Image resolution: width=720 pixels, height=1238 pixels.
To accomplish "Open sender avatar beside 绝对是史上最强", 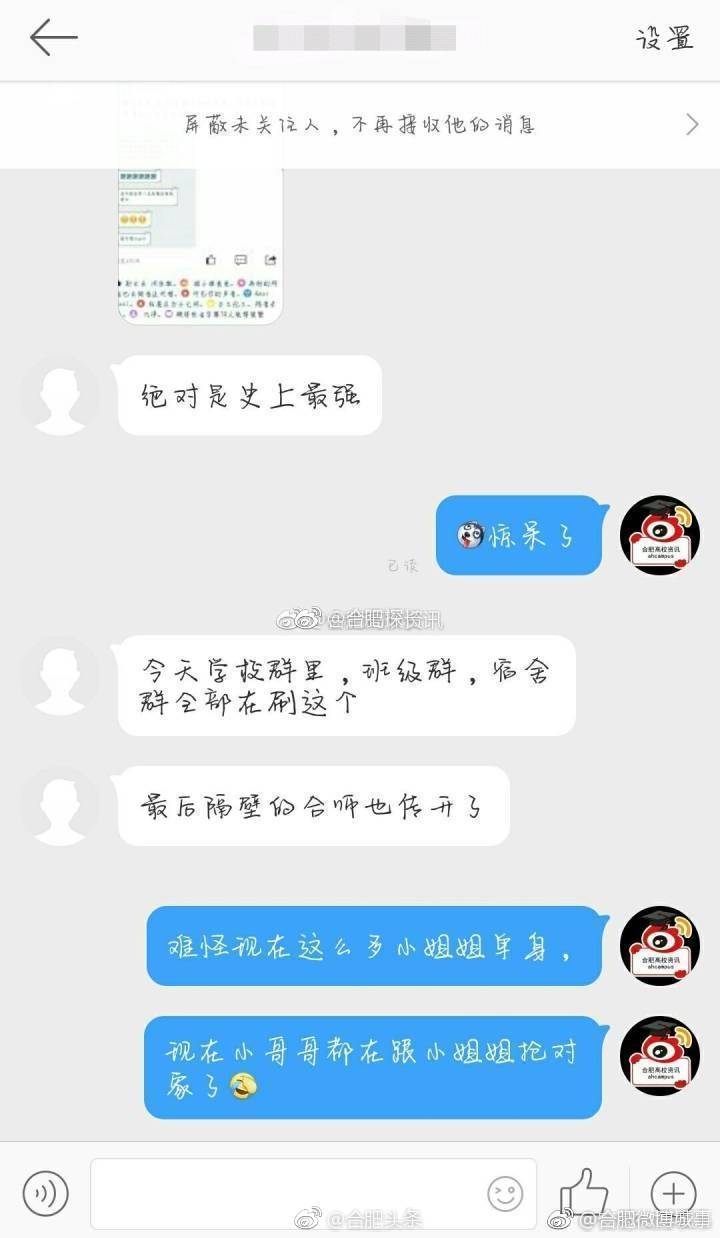I will click(60, 396).
